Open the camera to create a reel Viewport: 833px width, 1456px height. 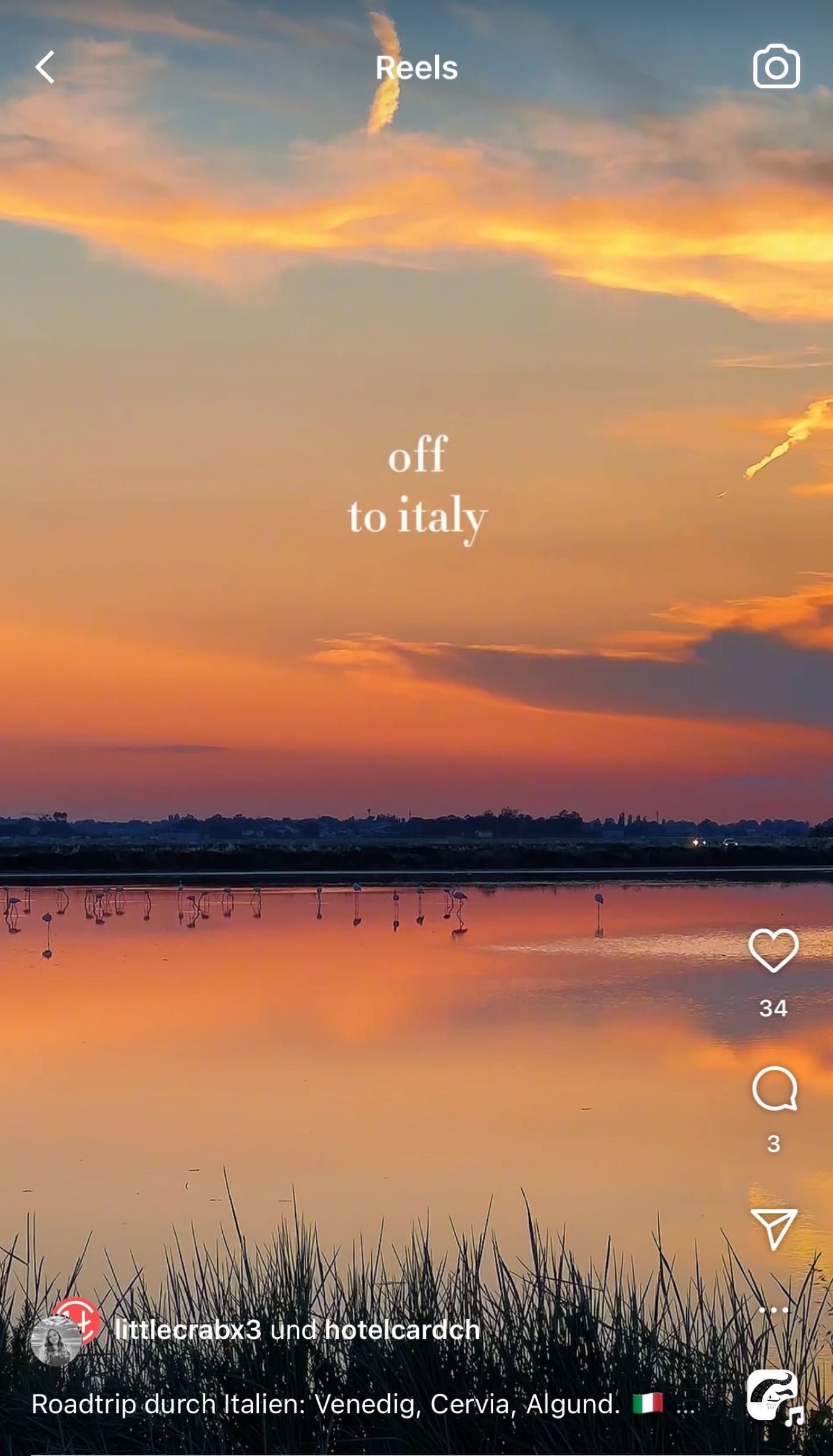[x=776, y=67]
